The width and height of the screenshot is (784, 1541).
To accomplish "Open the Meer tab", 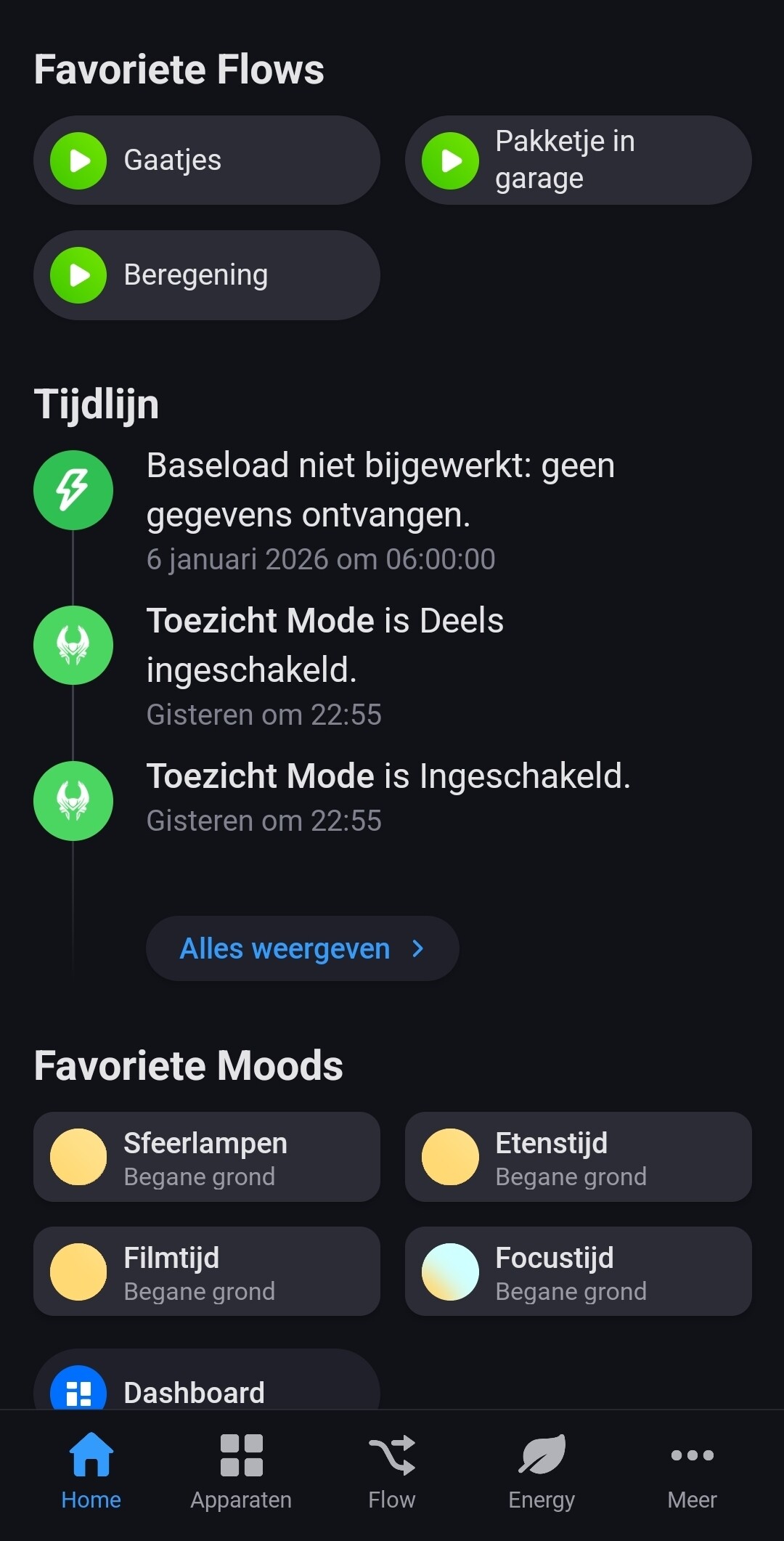I will [692, 1471].
